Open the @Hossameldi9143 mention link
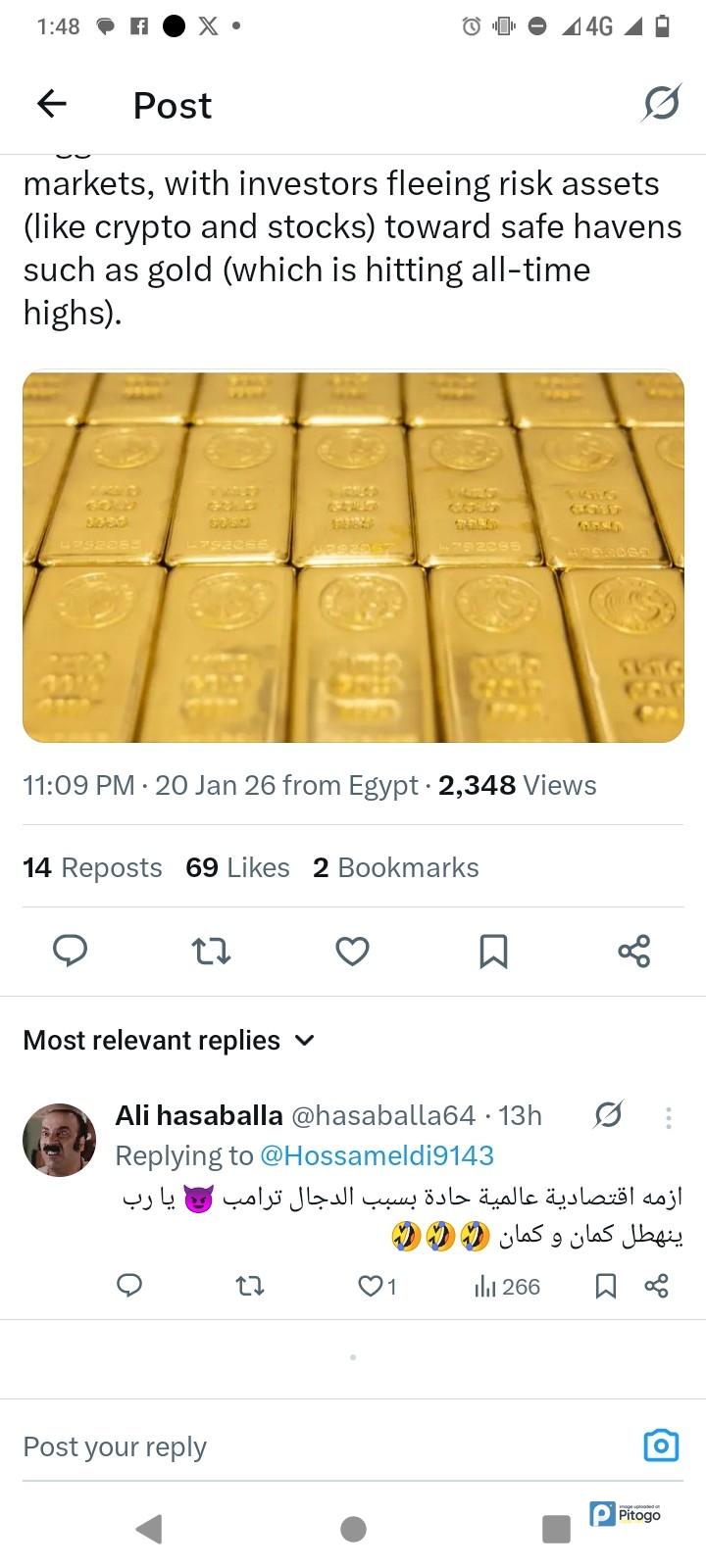This screenshot has height=1568, width=706. pyautogui.click(x=377, y=1155)
